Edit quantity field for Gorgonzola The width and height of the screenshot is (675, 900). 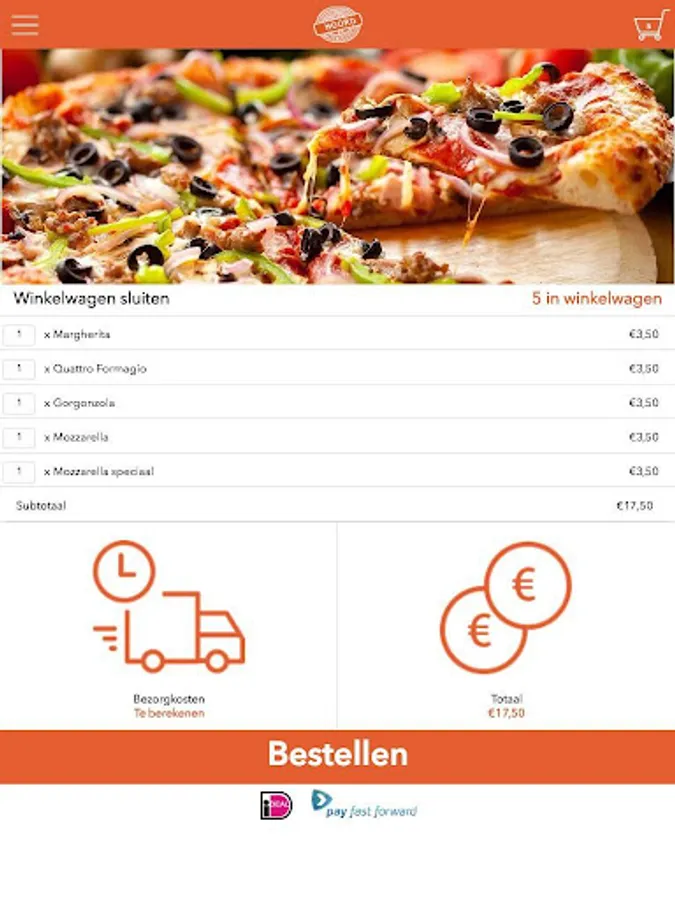pos(19,404)
